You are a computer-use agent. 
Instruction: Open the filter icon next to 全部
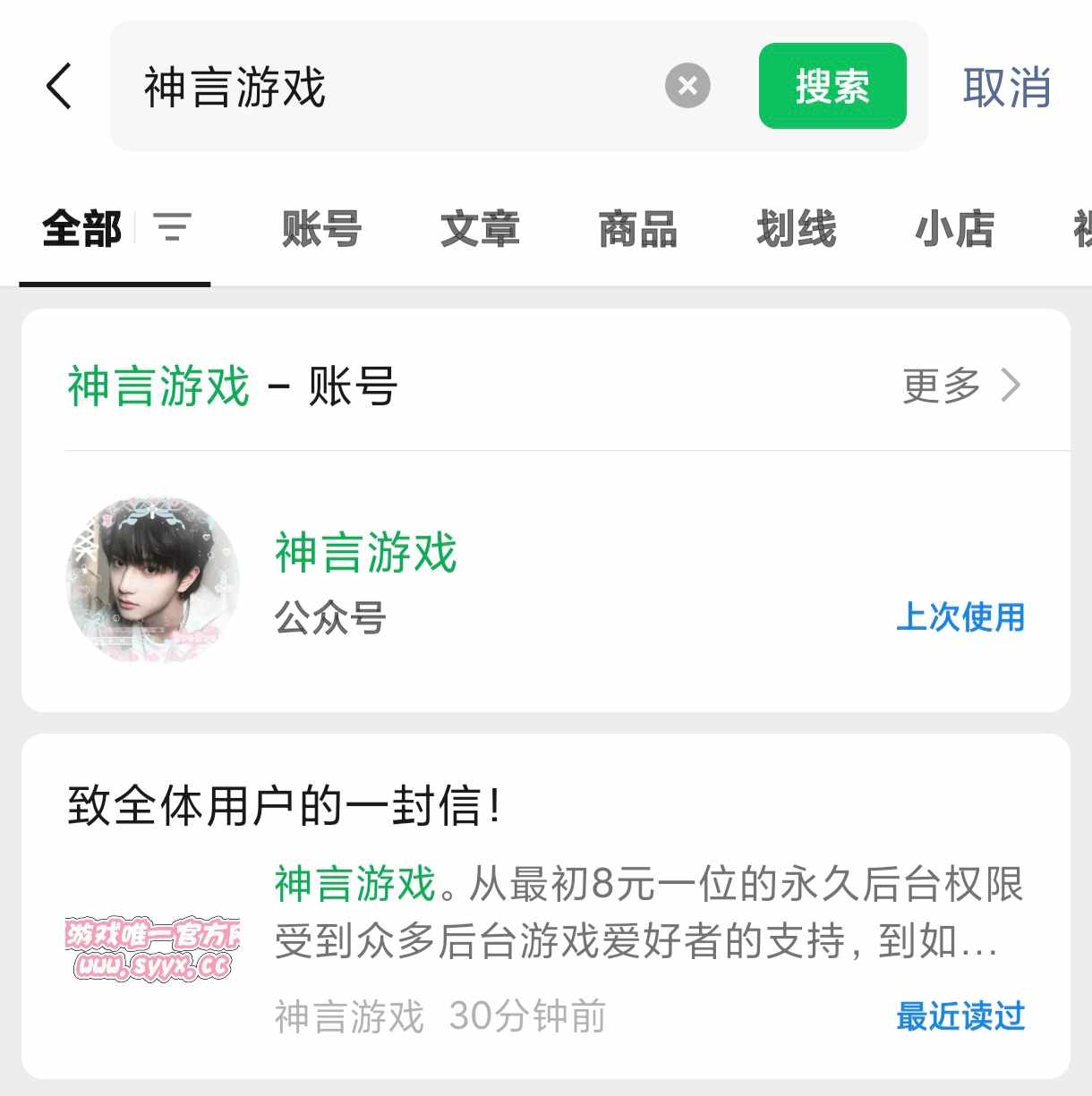pos(173,228)
